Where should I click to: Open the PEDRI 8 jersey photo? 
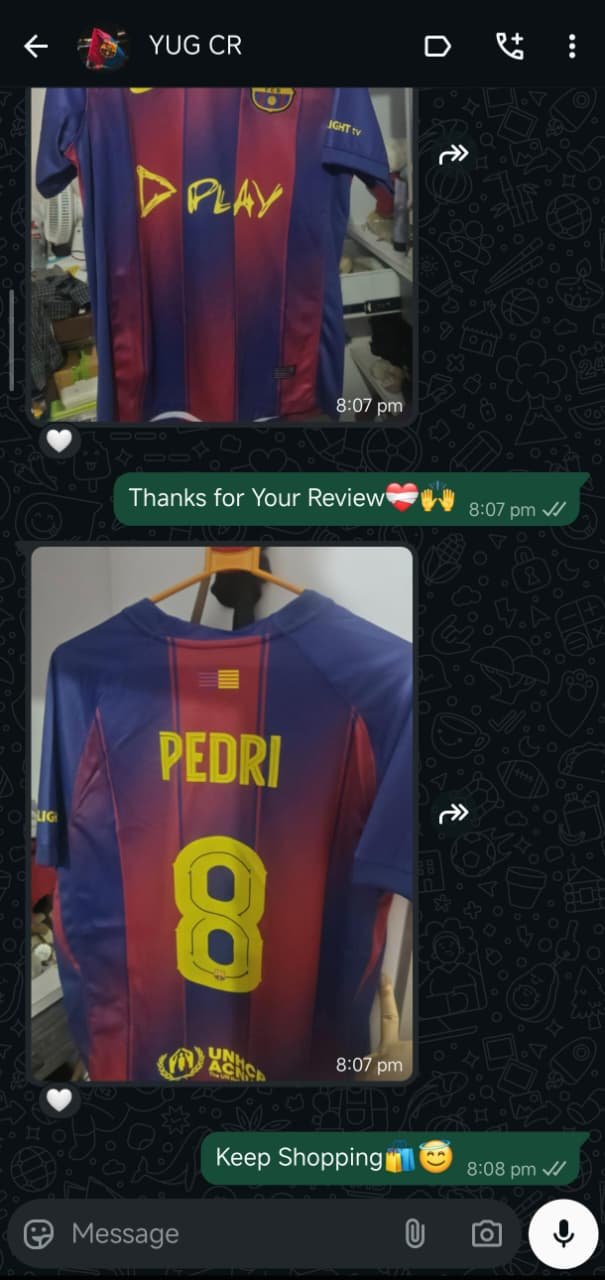tap(222, 815)
